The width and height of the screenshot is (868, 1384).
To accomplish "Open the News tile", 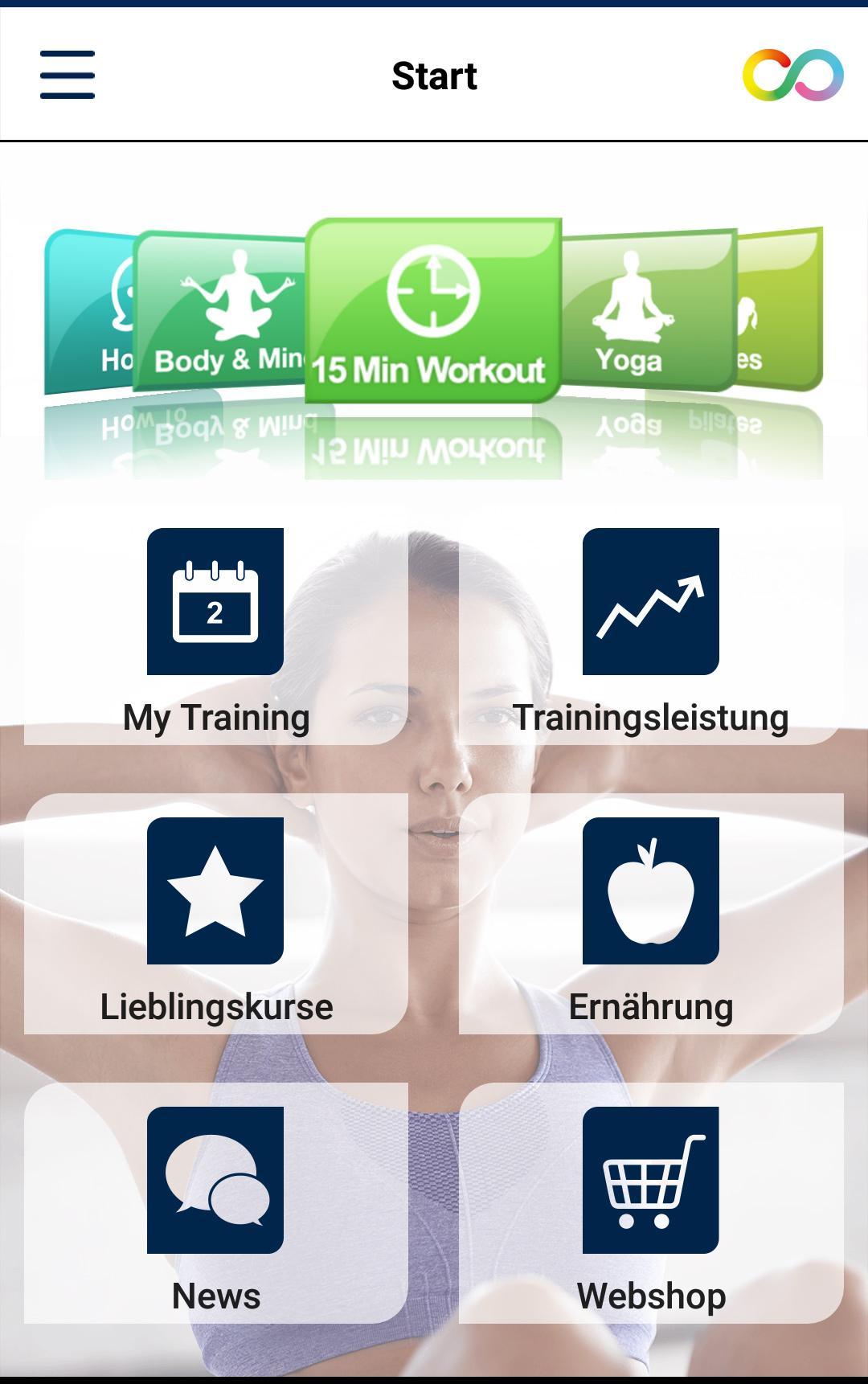I will [215, 1204].
